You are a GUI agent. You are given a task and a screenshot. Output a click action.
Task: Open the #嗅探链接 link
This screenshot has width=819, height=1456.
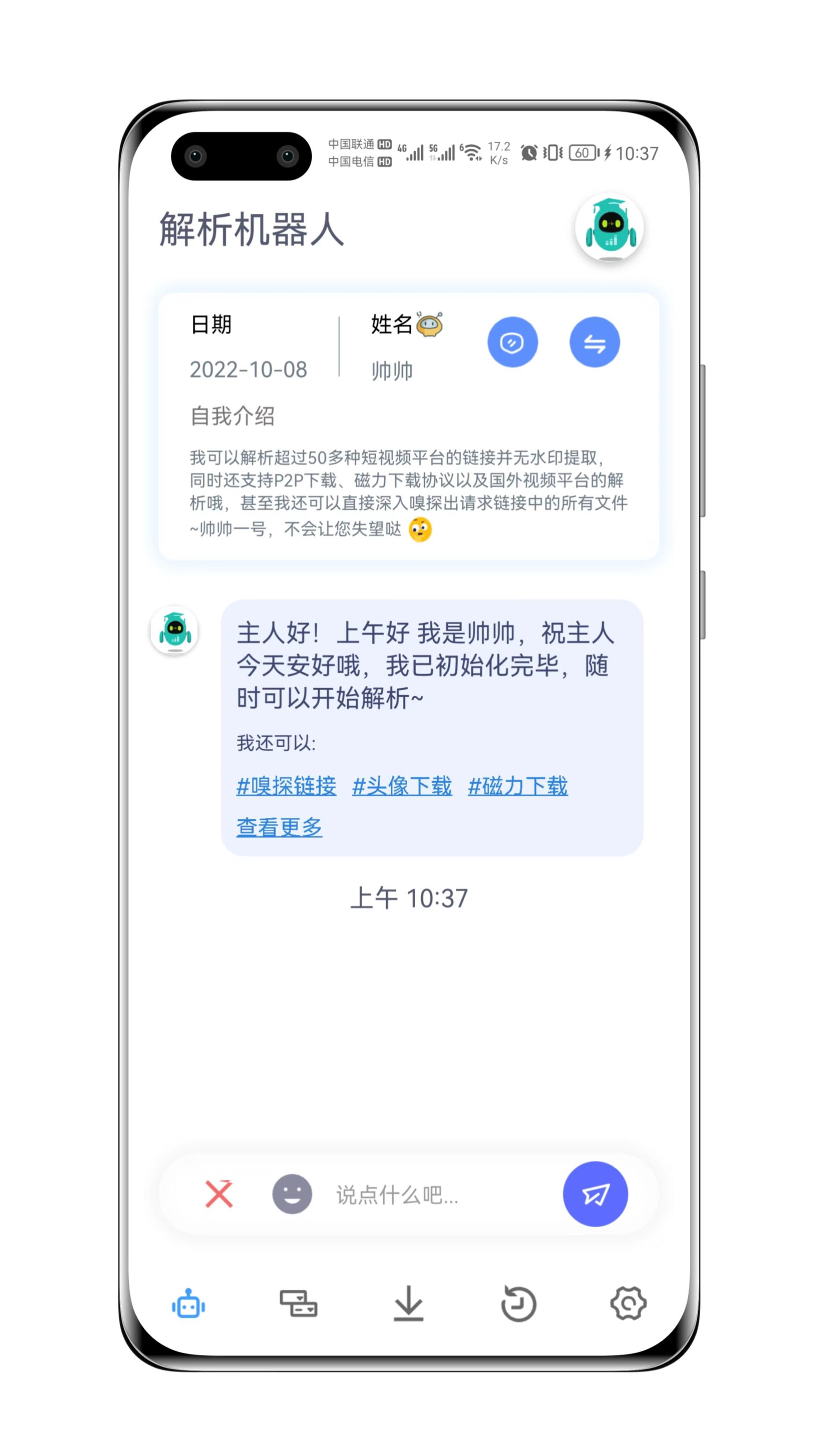pos(286,786)
